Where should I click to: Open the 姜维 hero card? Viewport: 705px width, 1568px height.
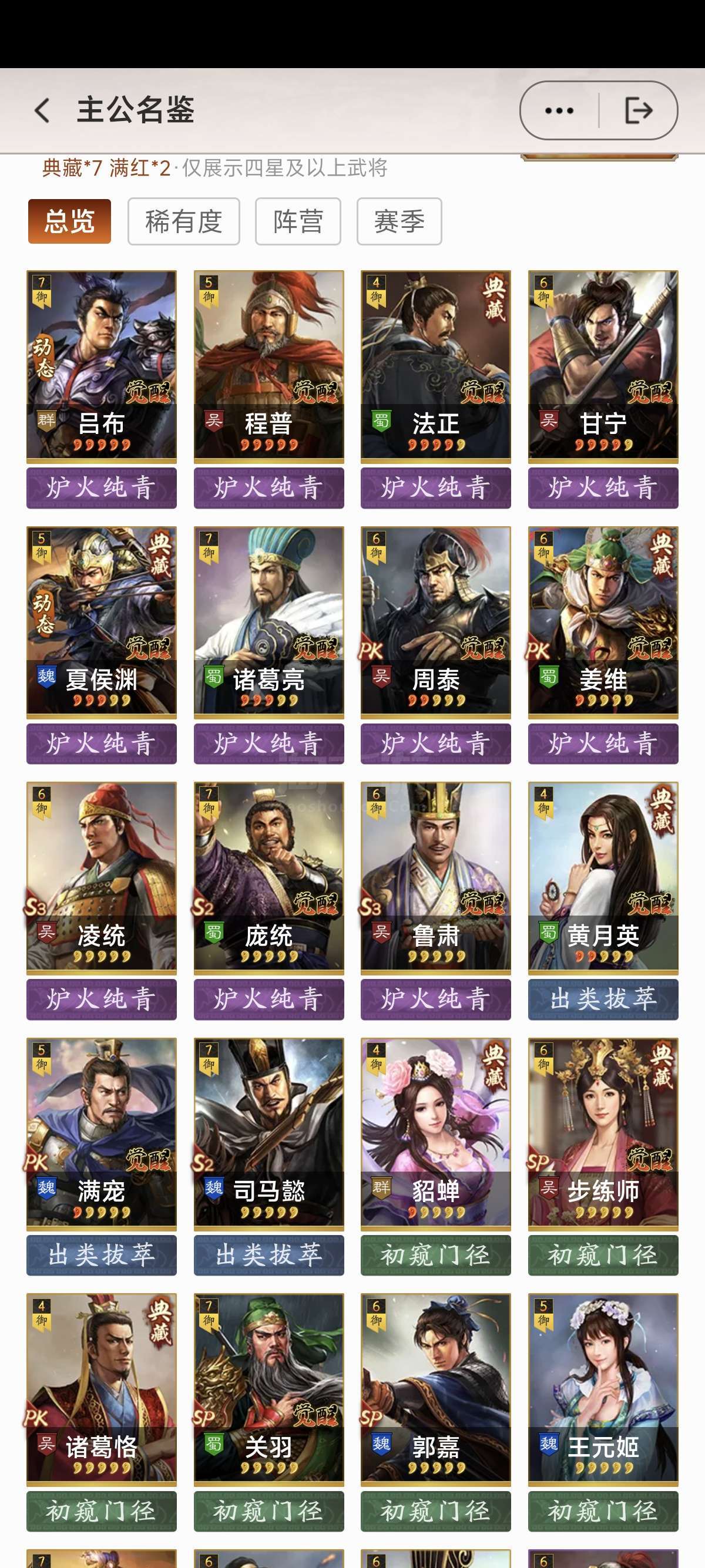pyautogui.click(x=603, y=621)
